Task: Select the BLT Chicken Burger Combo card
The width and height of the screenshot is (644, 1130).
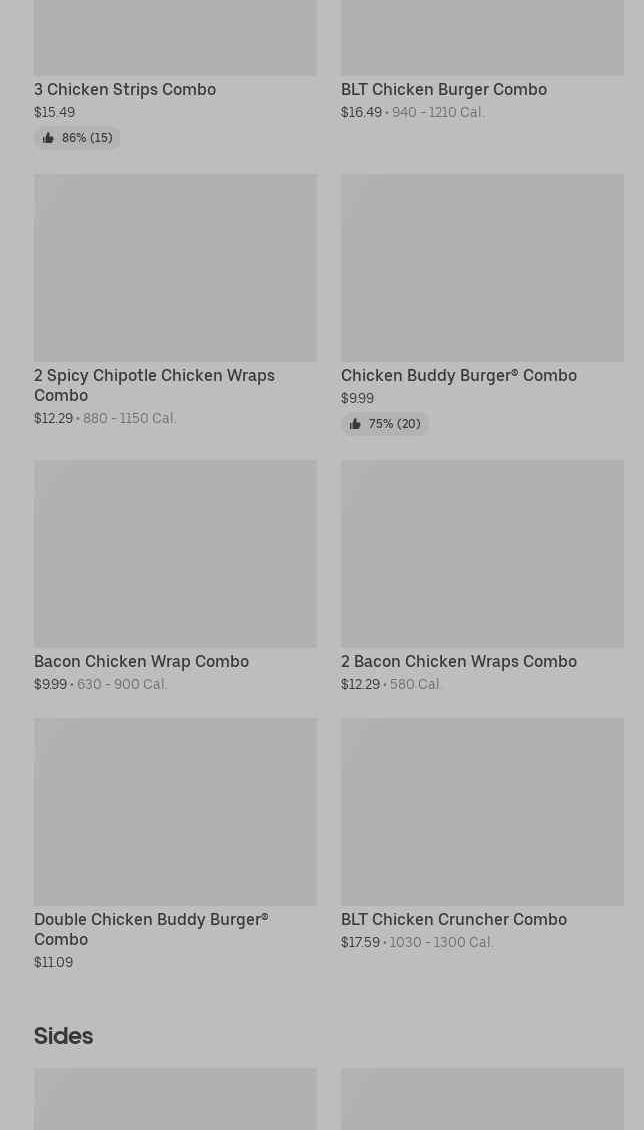Action: point(443,89)
